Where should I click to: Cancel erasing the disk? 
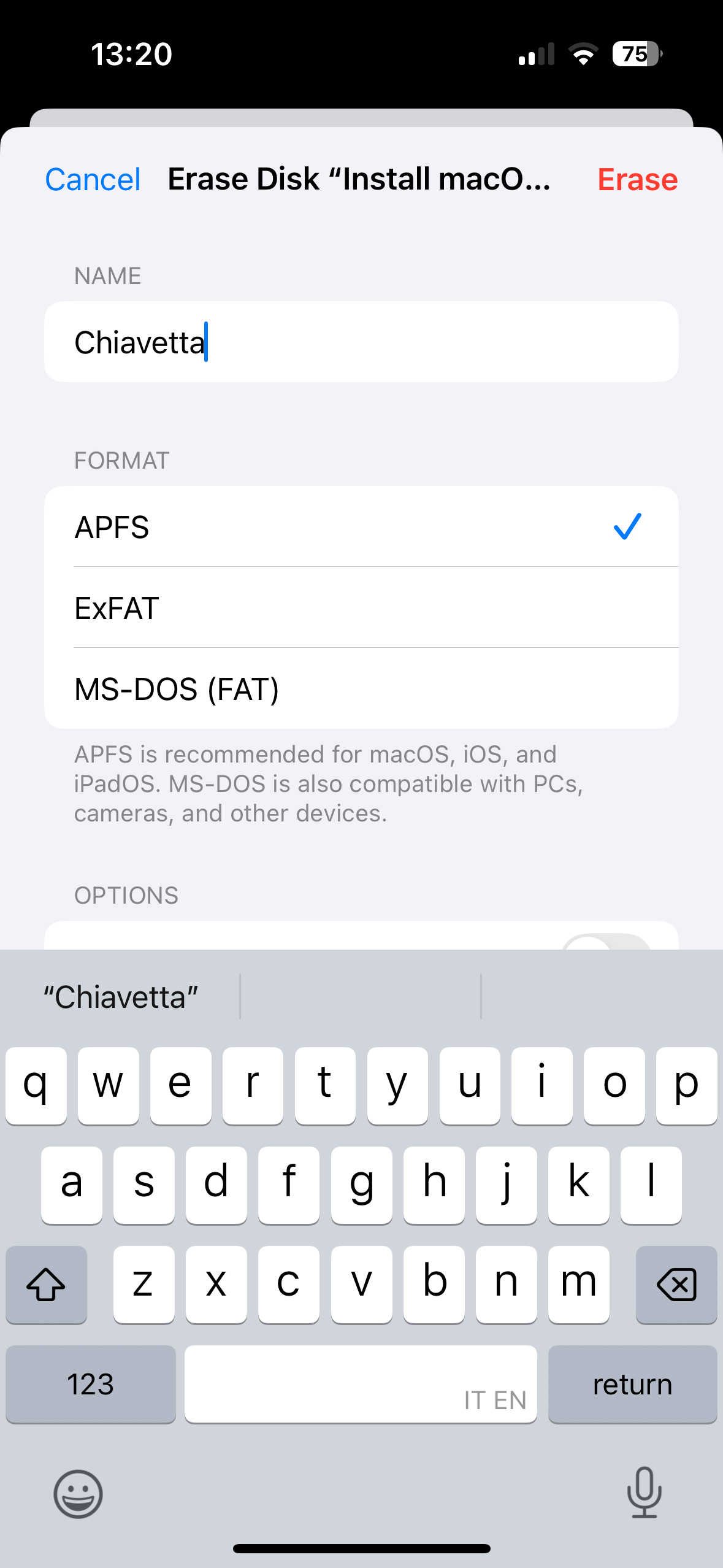pos(93,180)
